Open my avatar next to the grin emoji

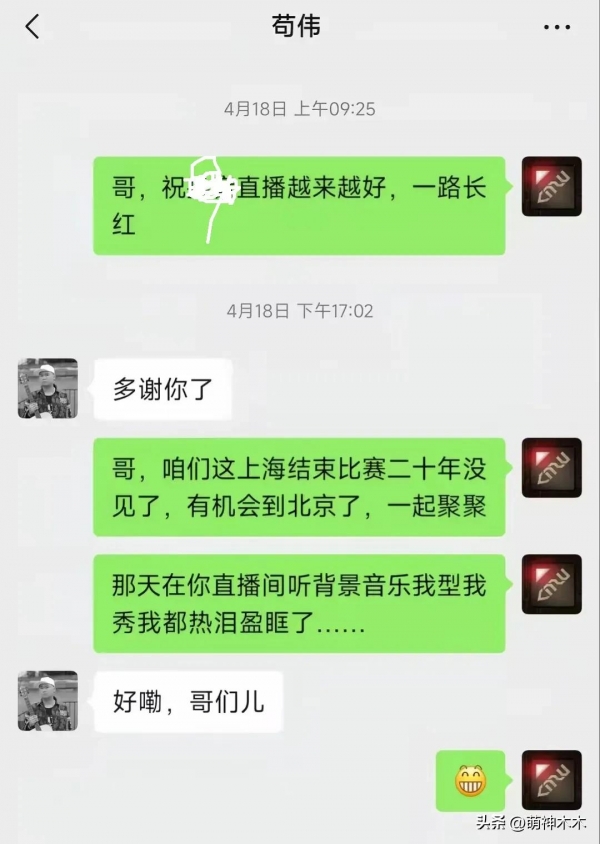tap(551, 780)
